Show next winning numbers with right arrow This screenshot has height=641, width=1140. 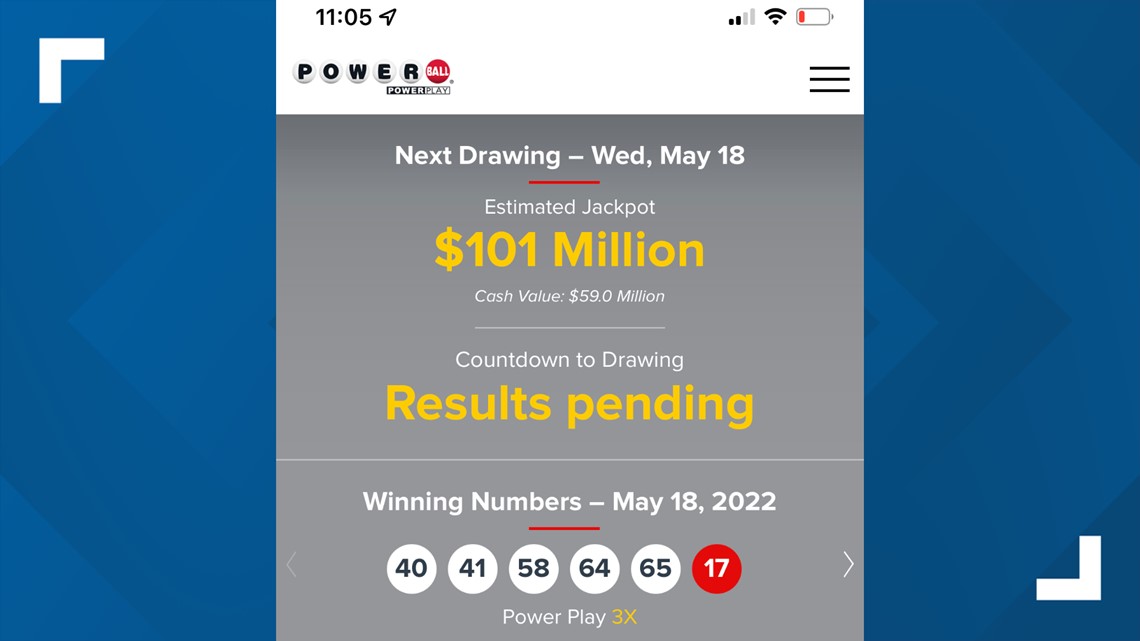click(848, 565)
